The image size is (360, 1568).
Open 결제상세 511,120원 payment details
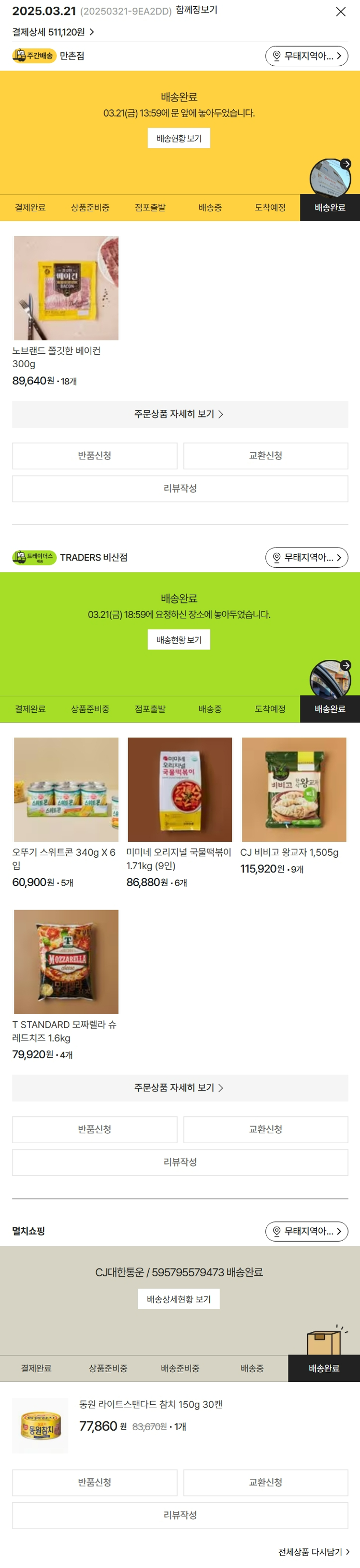[53, 32]
